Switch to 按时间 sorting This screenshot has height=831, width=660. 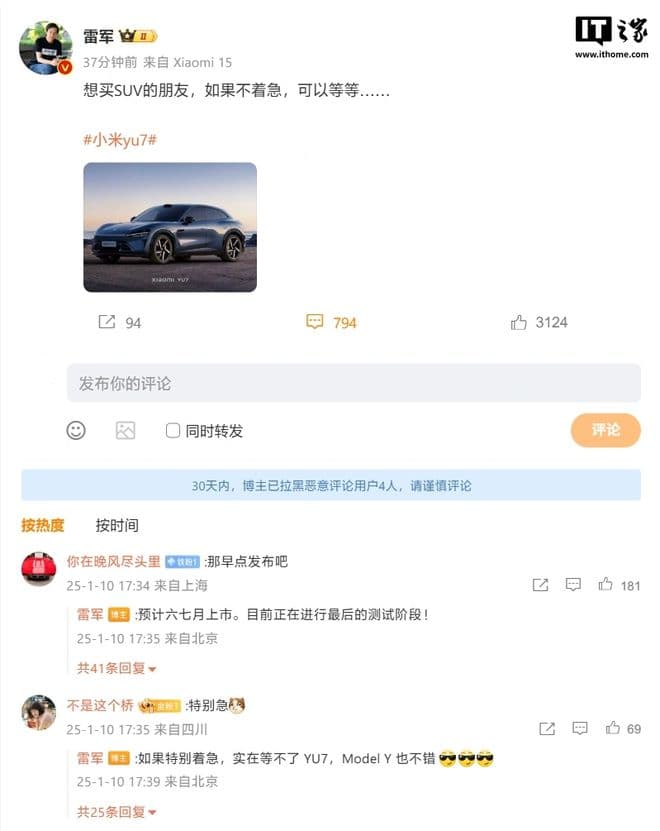point(117,525)
